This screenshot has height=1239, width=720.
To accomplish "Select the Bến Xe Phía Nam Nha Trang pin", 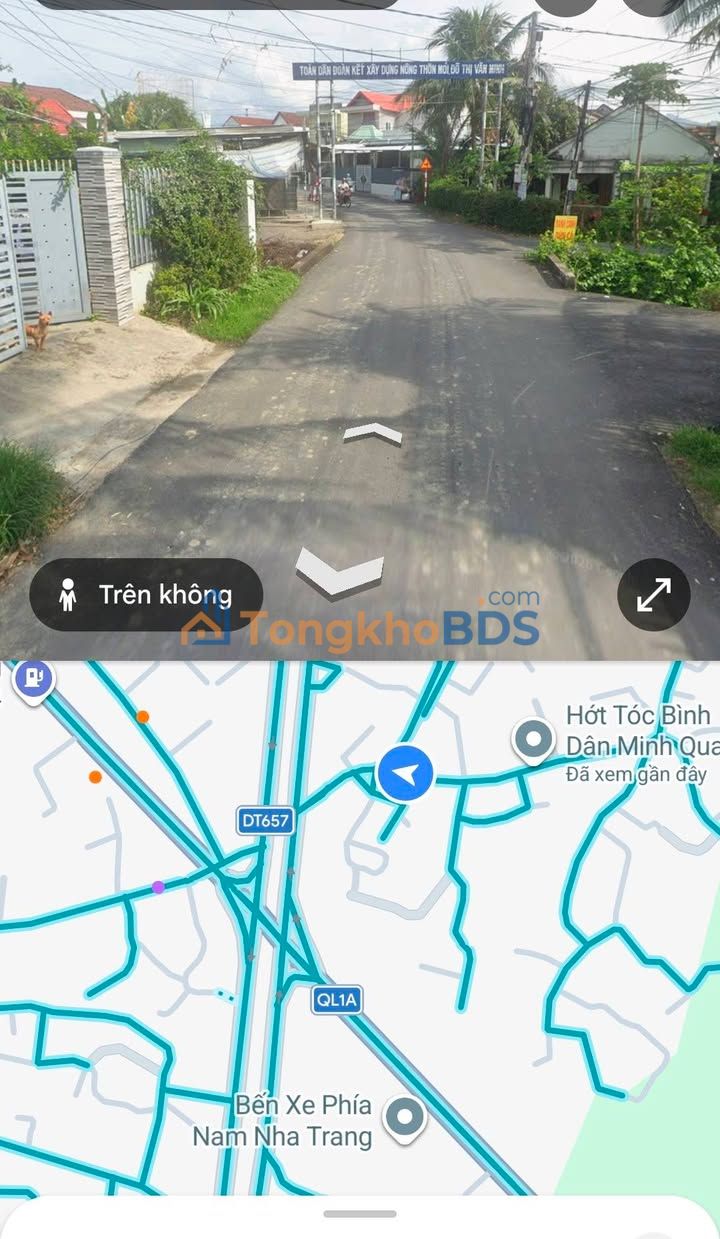I will coord(404,1119).
